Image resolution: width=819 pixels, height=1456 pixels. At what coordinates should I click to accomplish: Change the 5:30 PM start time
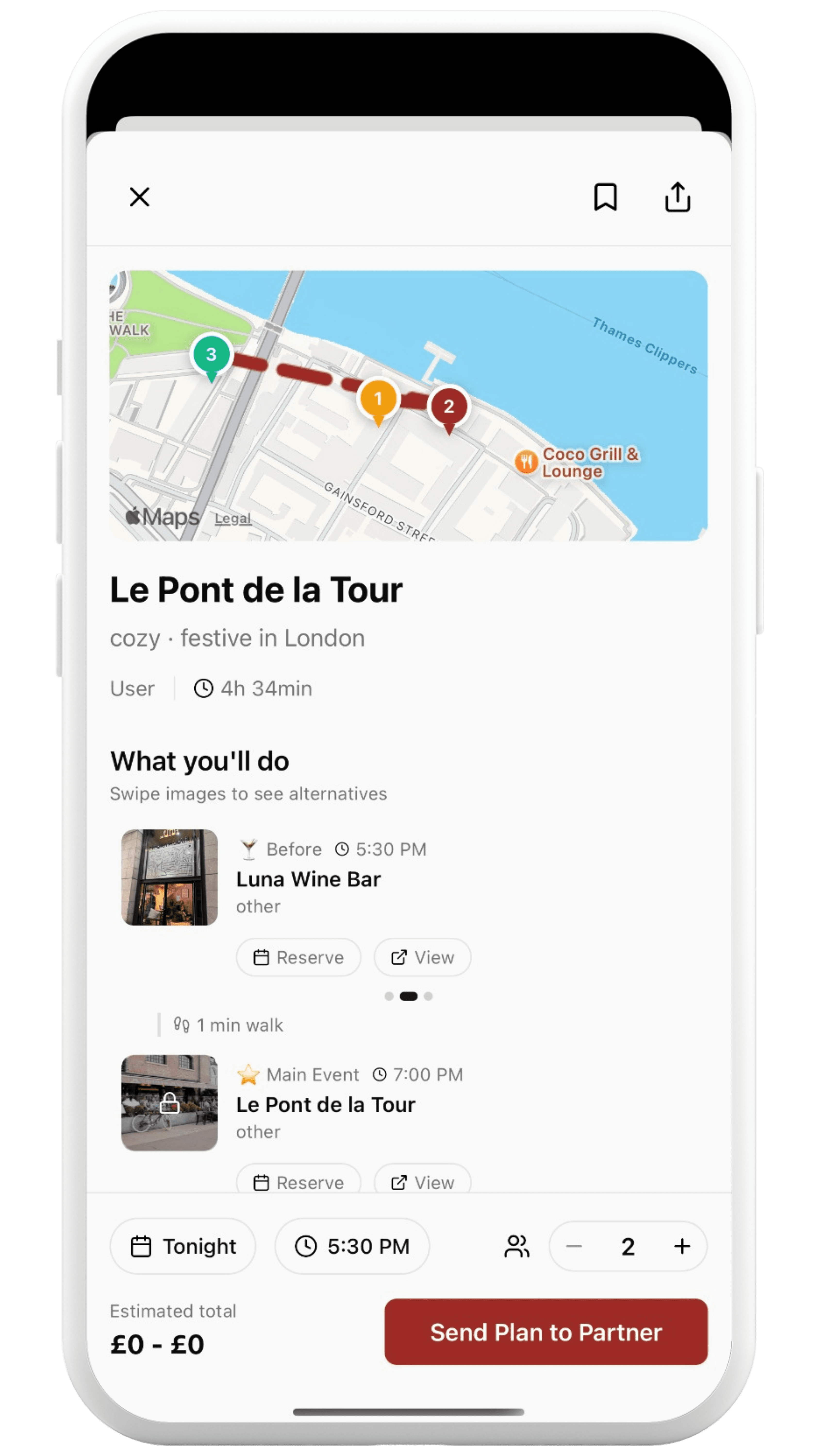point(352,1246)
